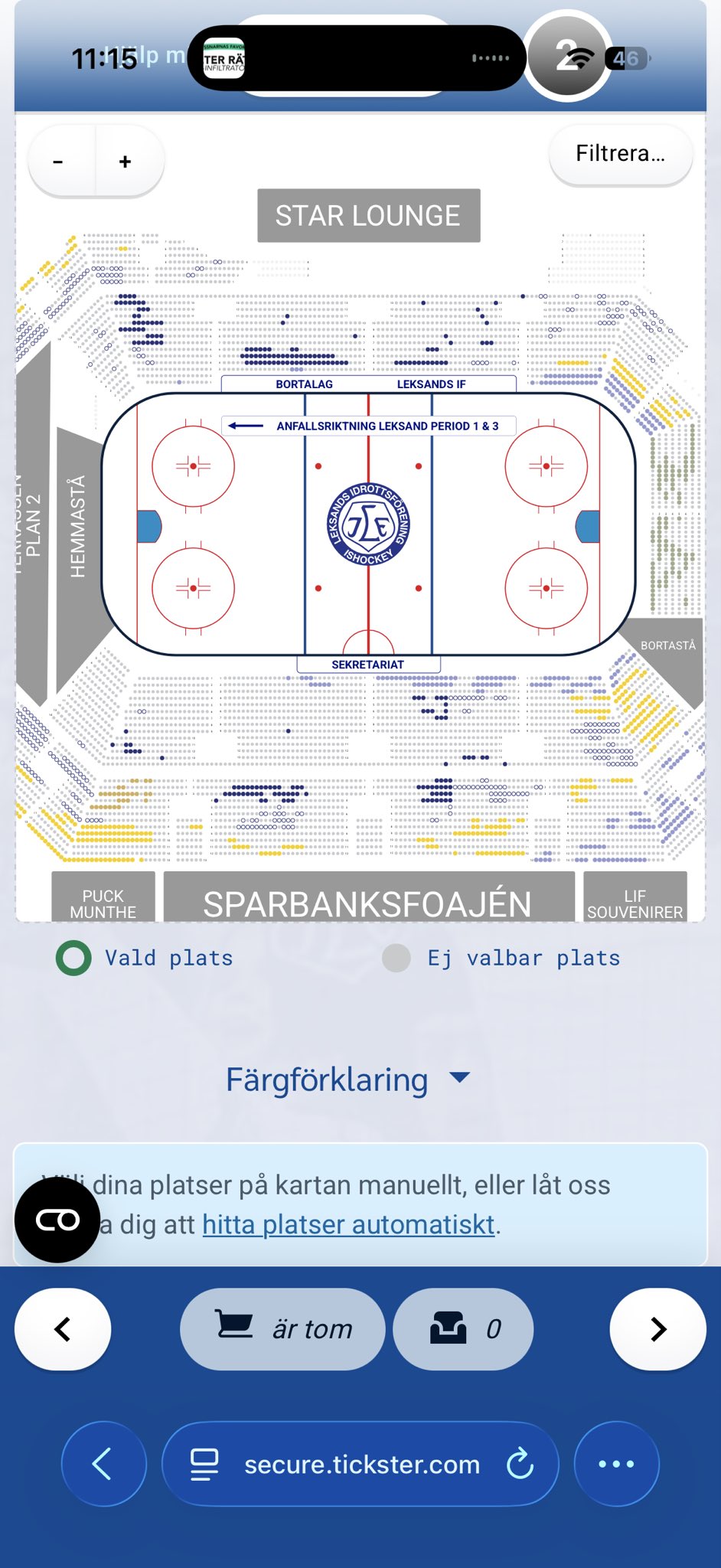721x1568 pixels.
Task: Go back in the browser
Action: (103, 1464)
